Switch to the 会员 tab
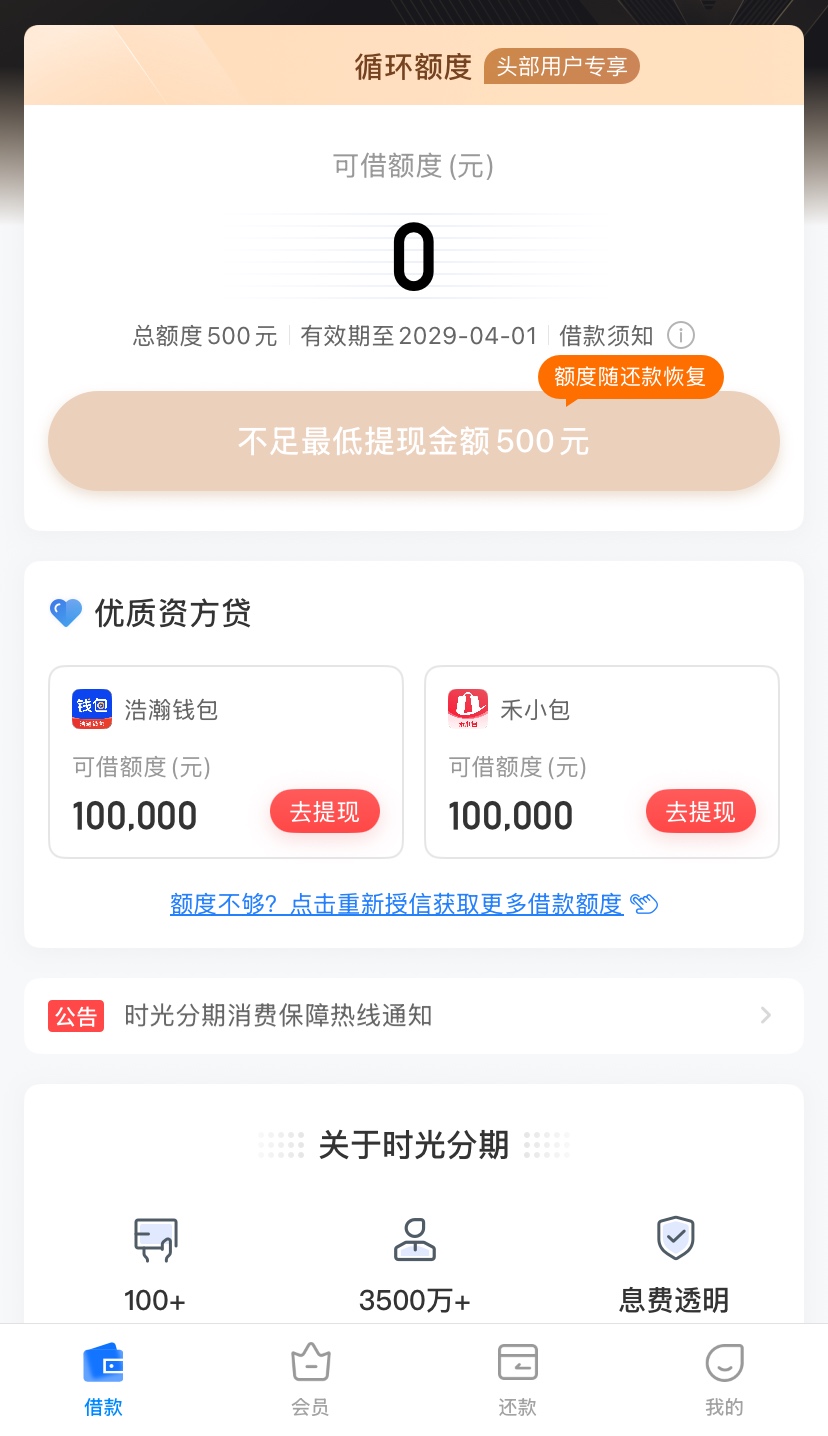The image size is (828, 1436). click(310, 1379)
